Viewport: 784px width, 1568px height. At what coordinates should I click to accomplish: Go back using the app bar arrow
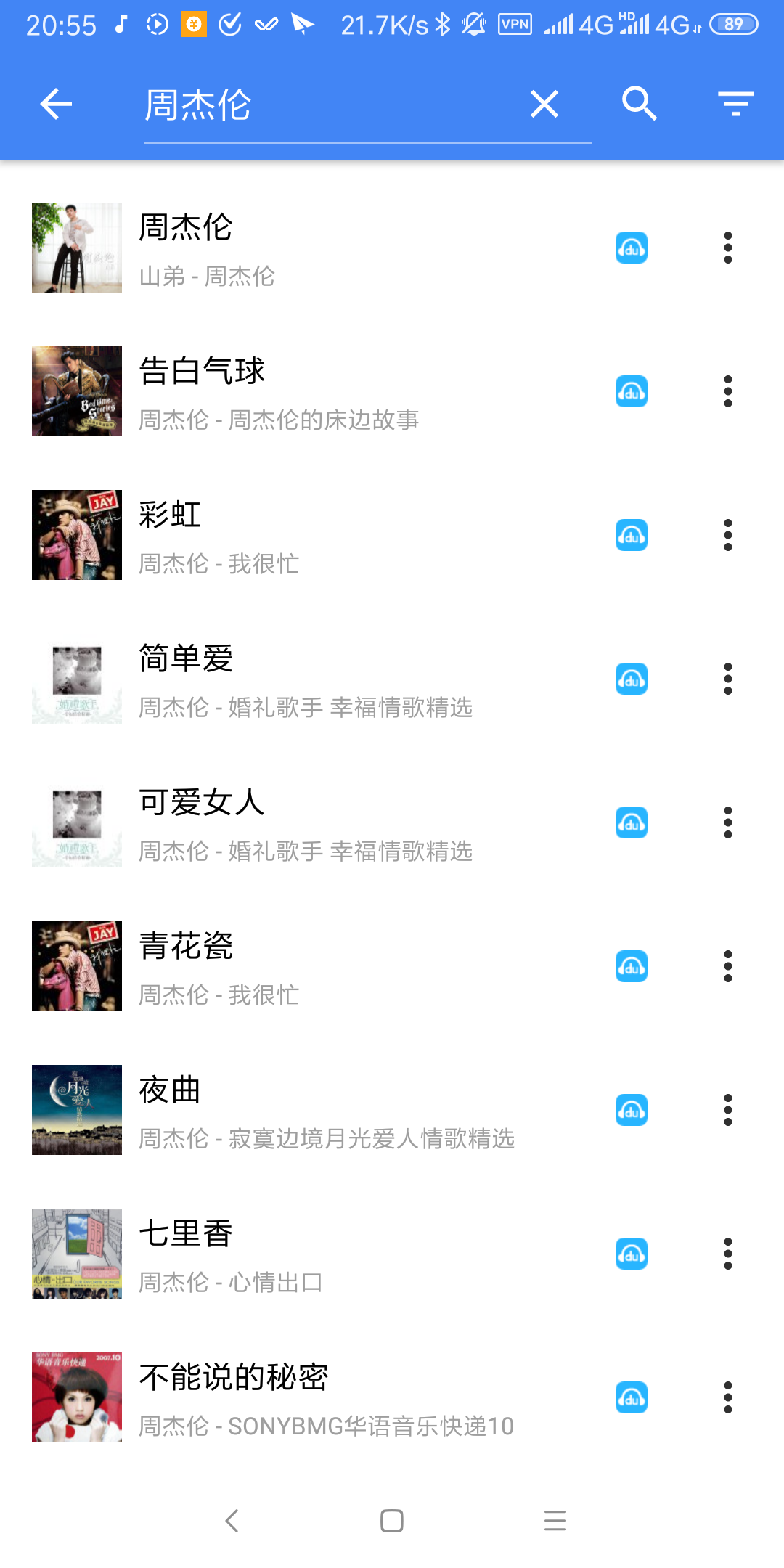(56, 104)
